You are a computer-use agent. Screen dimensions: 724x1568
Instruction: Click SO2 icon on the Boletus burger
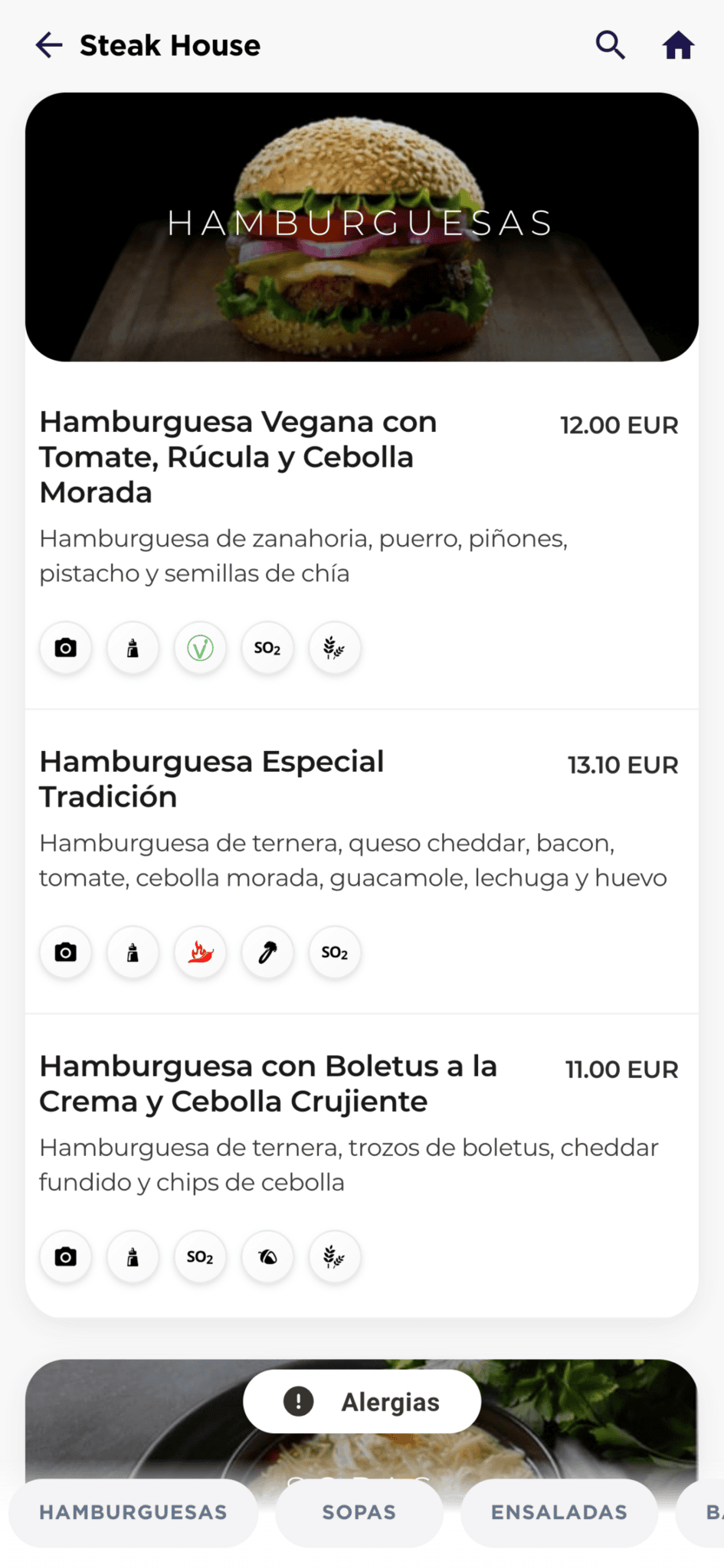tap(200, 1256)
